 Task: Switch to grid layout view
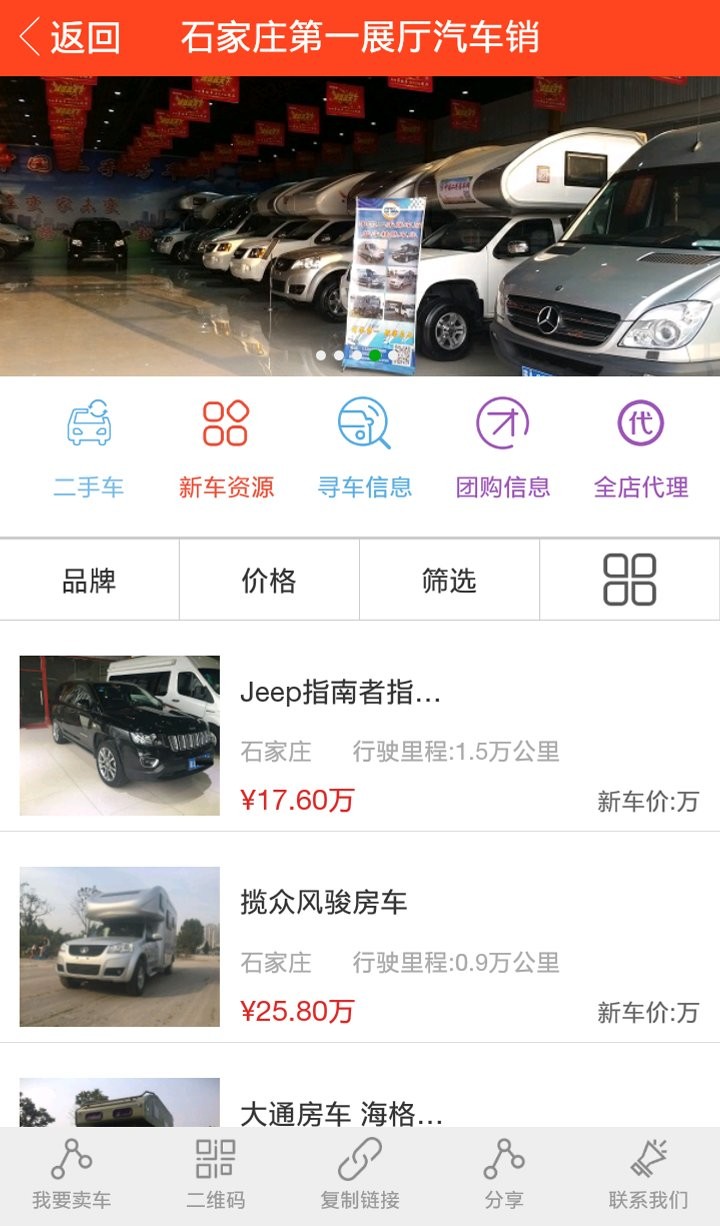628,580
